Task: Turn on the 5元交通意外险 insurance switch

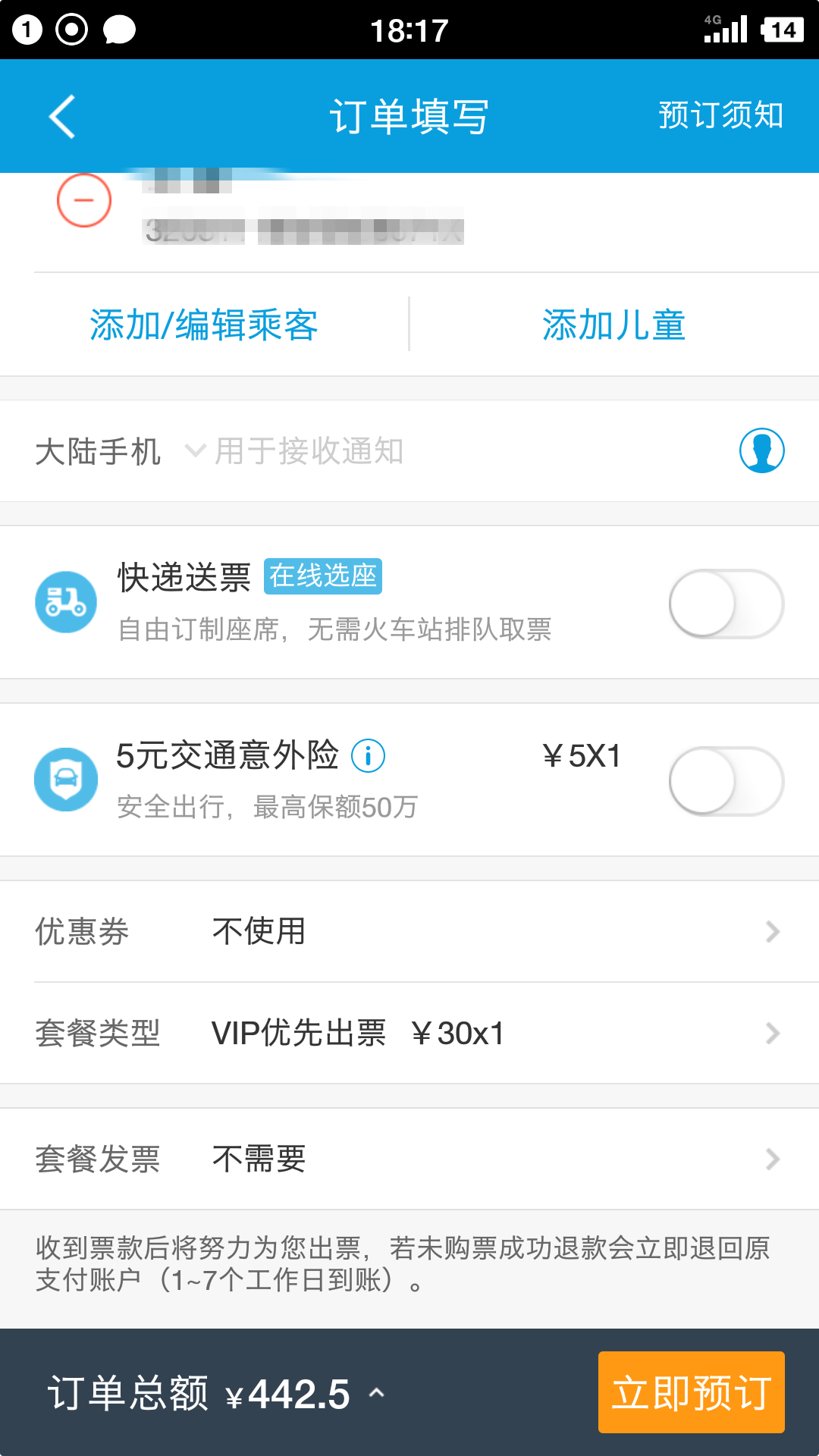Action: click(726, 781)
